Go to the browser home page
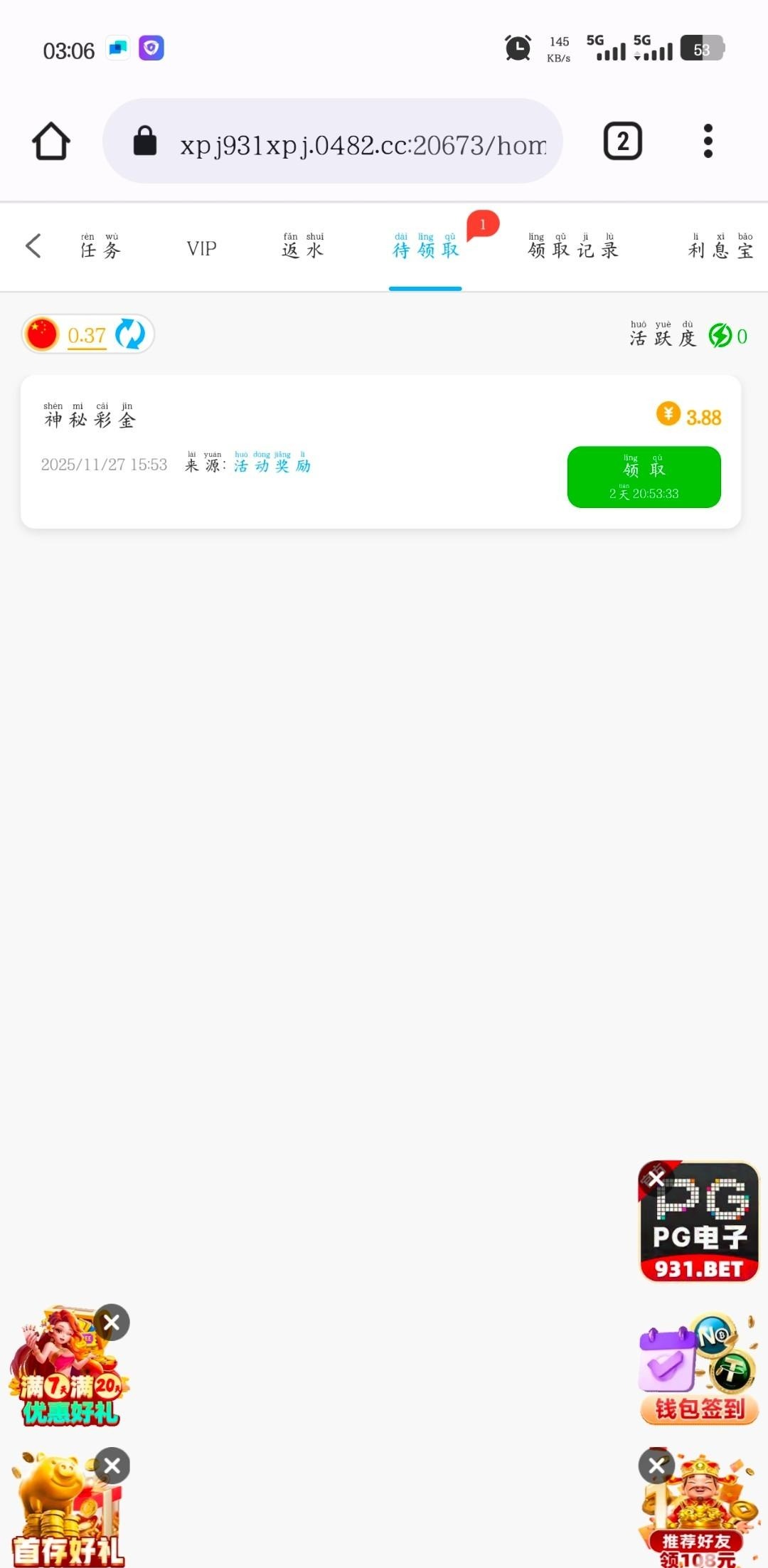Screen dimensions: 768x1568 click(51, 141)
